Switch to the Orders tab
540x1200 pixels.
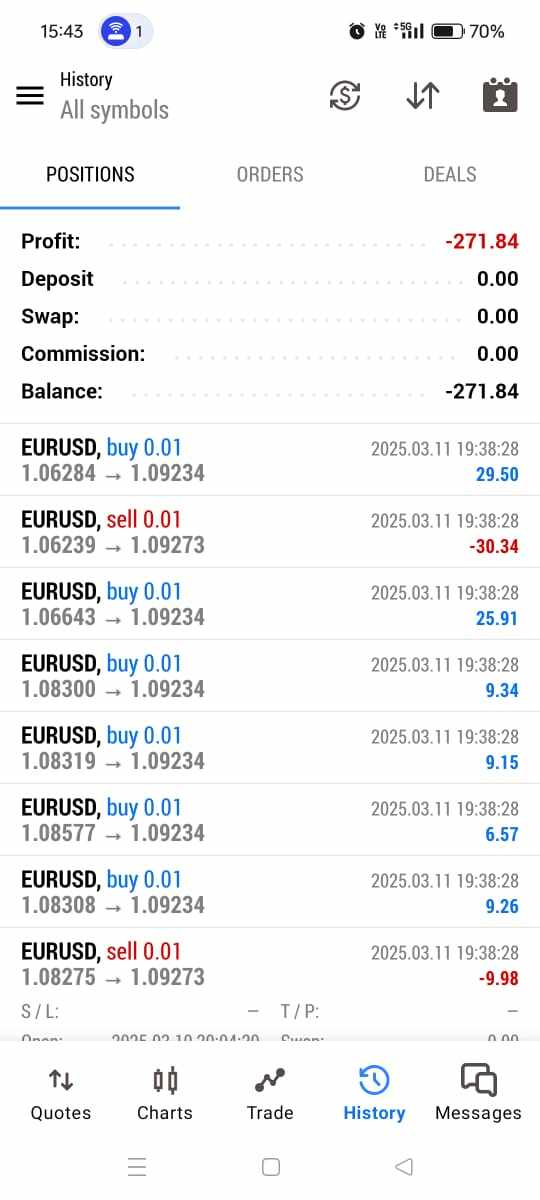coord(270,174)
